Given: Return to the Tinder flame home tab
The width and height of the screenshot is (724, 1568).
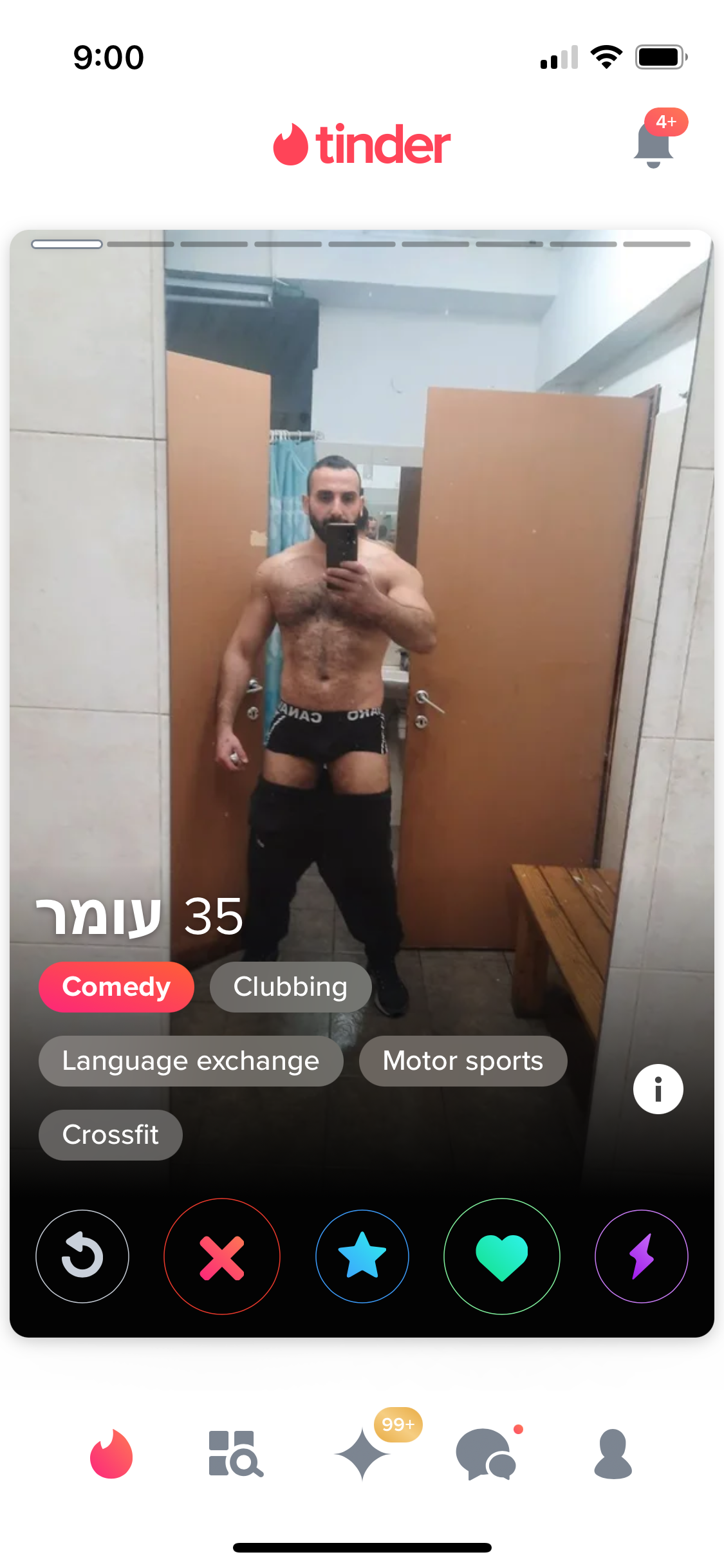Looking at the screenshot, I should tap(111, 1454).
